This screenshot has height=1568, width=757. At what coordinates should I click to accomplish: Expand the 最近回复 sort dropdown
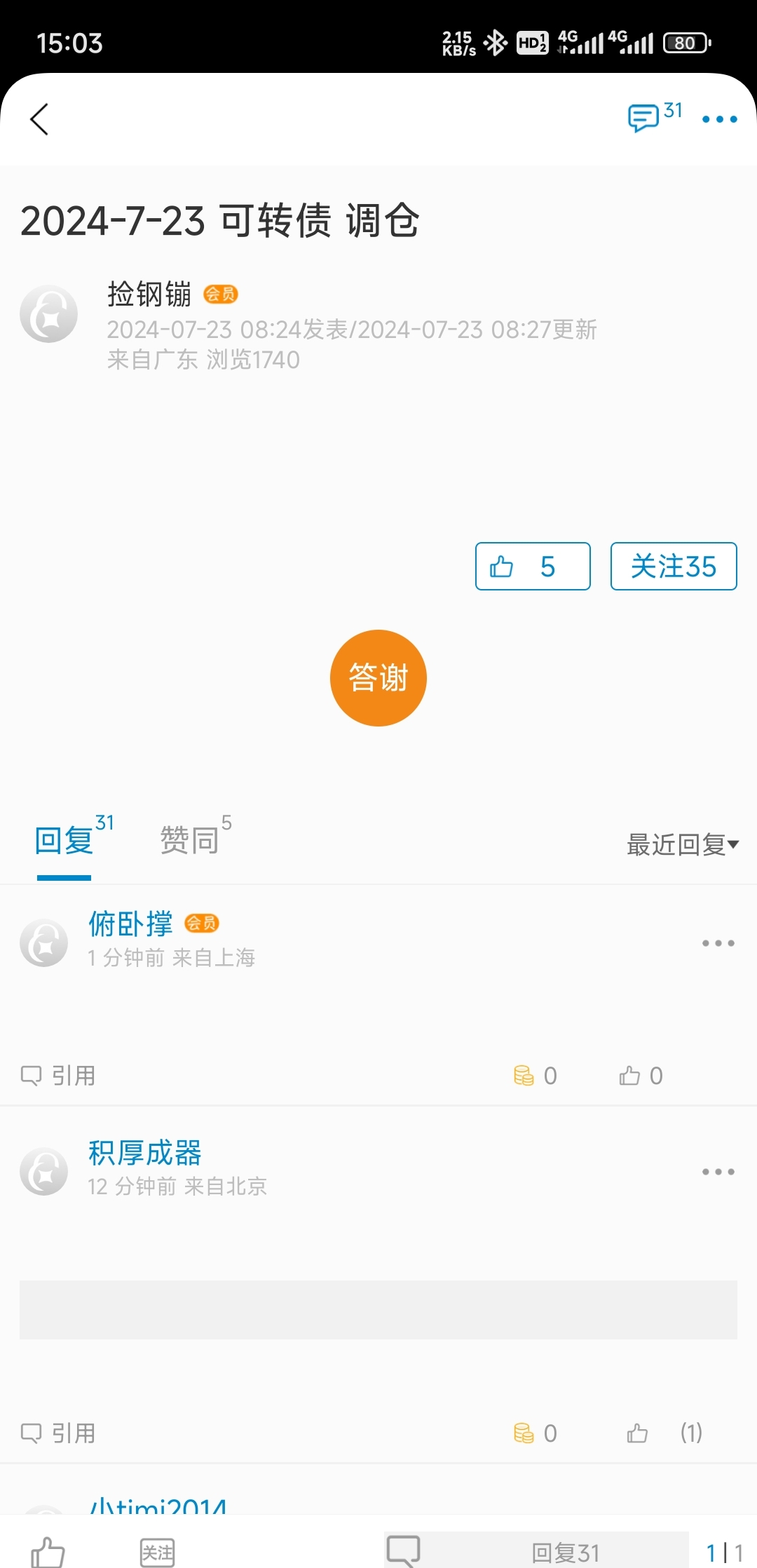pyautogui.click(x=682, y=844)
